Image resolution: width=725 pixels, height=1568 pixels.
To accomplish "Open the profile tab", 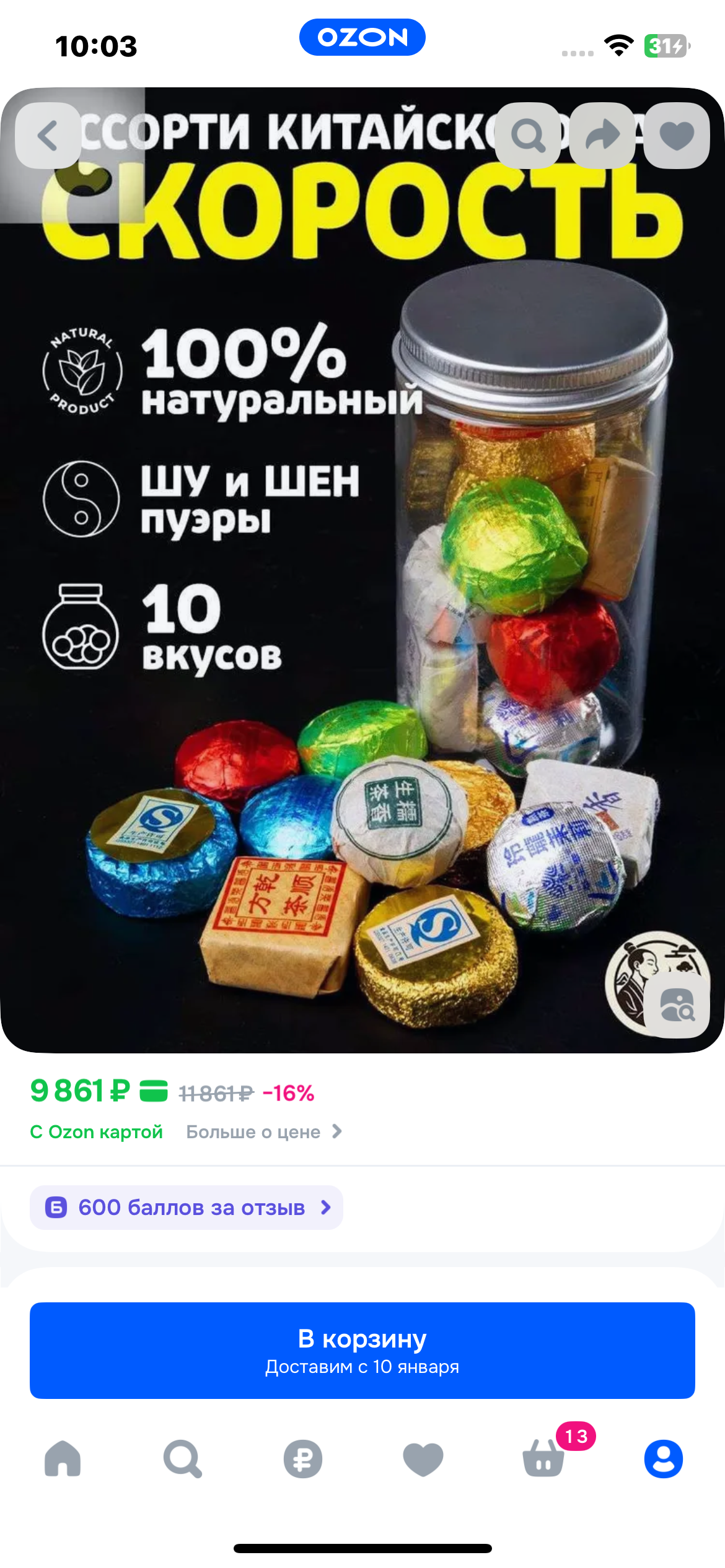I will point(664,1458).
